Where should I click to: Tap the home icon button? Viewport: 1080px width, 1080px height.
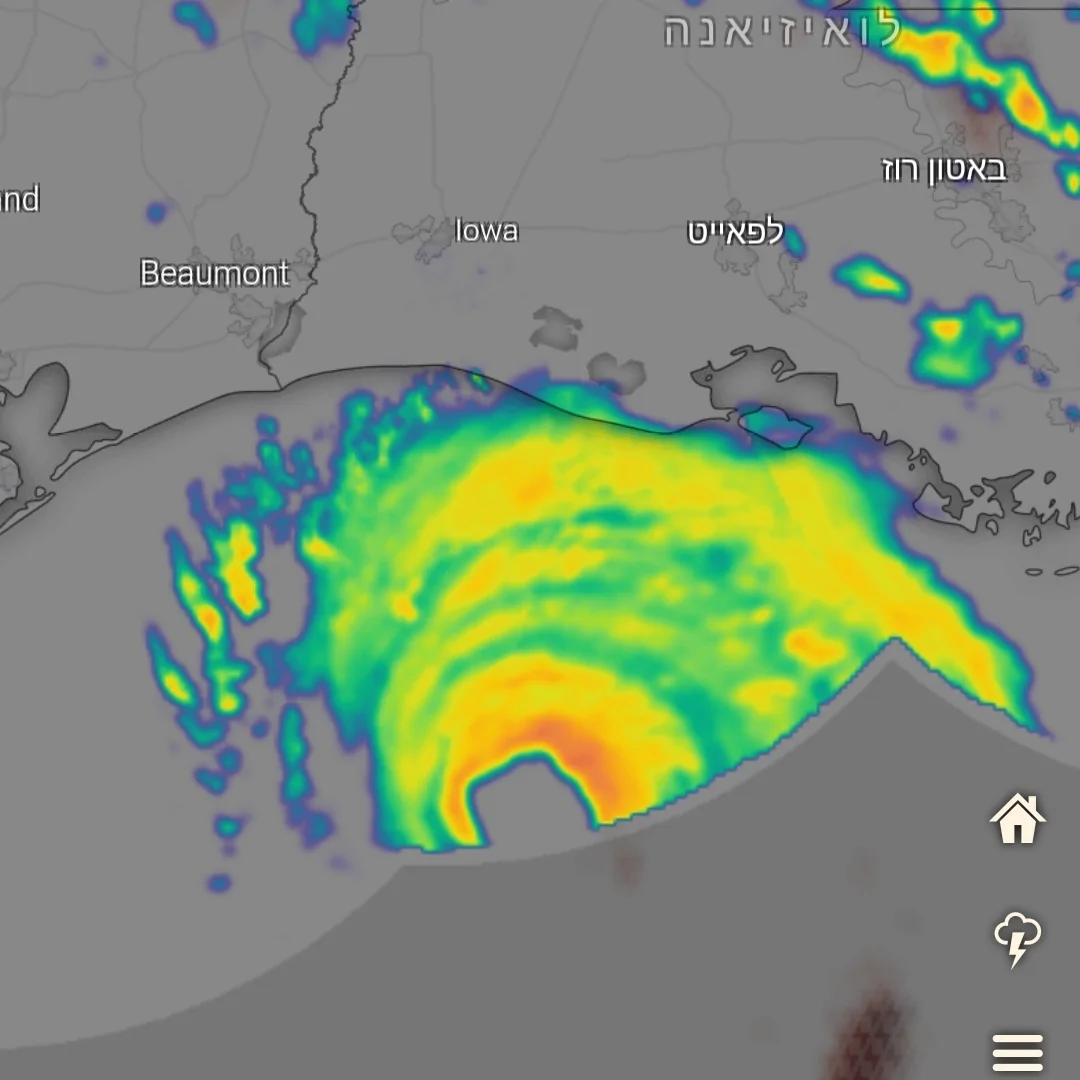1017,819
